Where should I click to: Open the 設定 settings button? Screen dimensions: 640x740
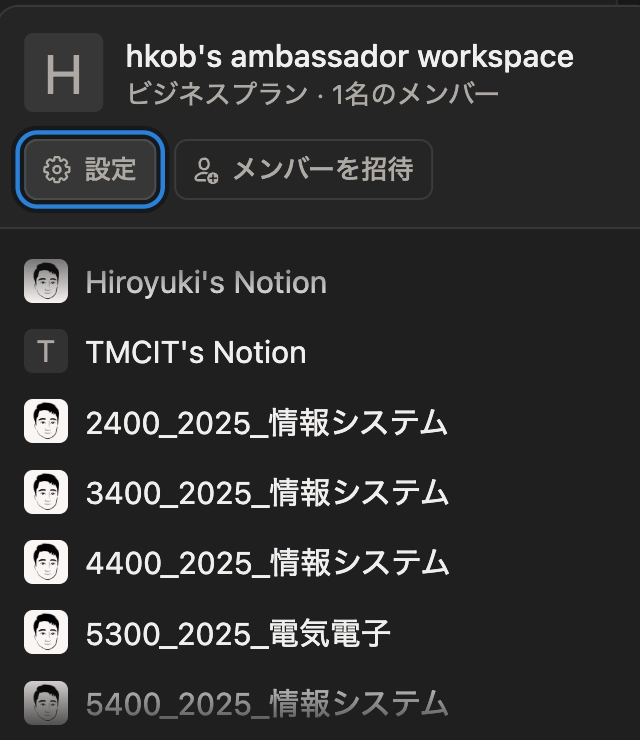click(x=90, y=169)
